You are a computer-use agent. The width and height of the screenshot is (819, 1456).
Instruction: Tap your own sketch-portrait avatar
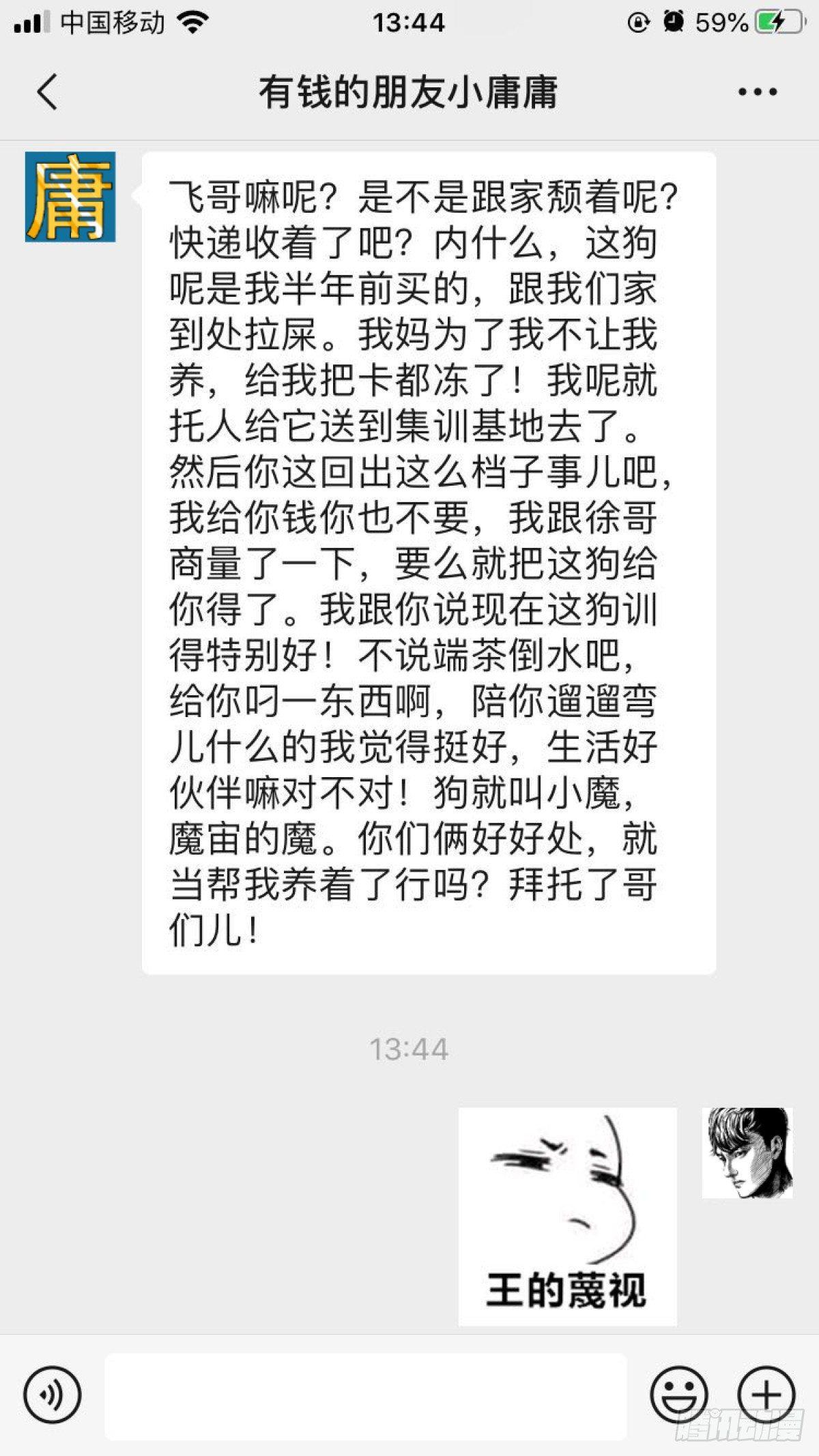coord(747,1153)
